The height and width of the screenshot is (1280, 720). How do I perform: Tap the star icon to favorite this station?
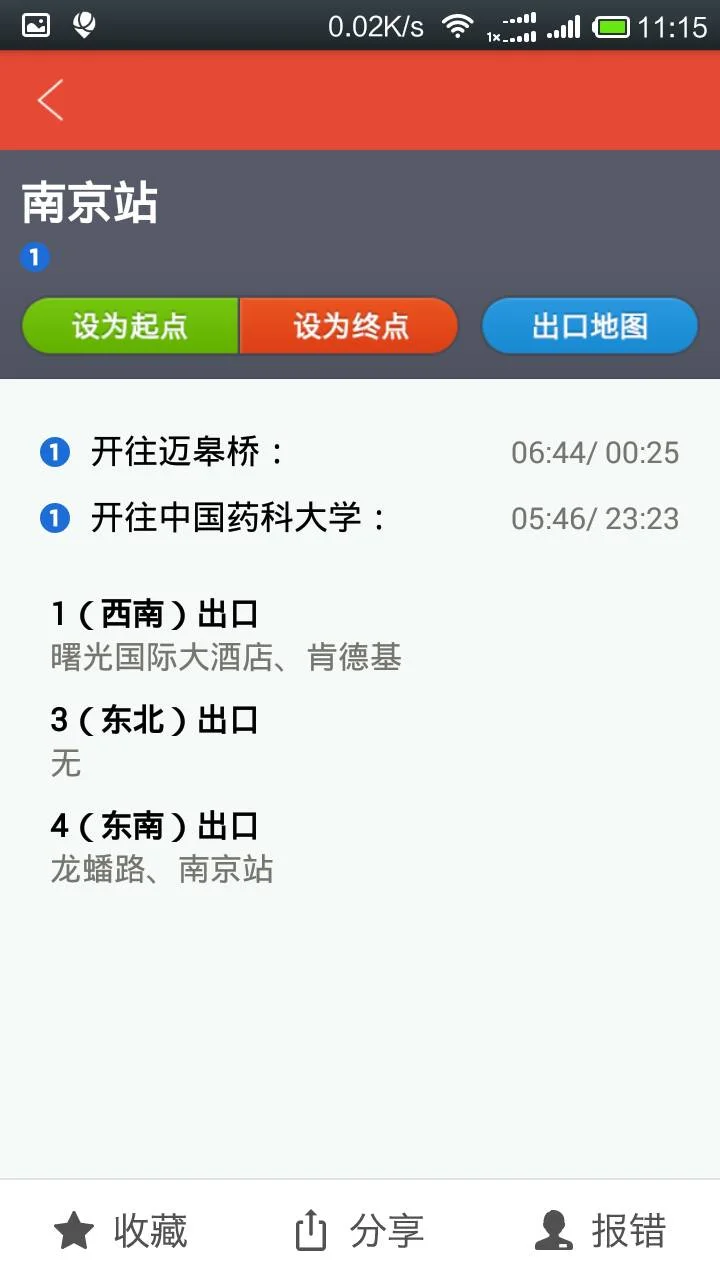pyautogui.click(x=74, y=1229)
